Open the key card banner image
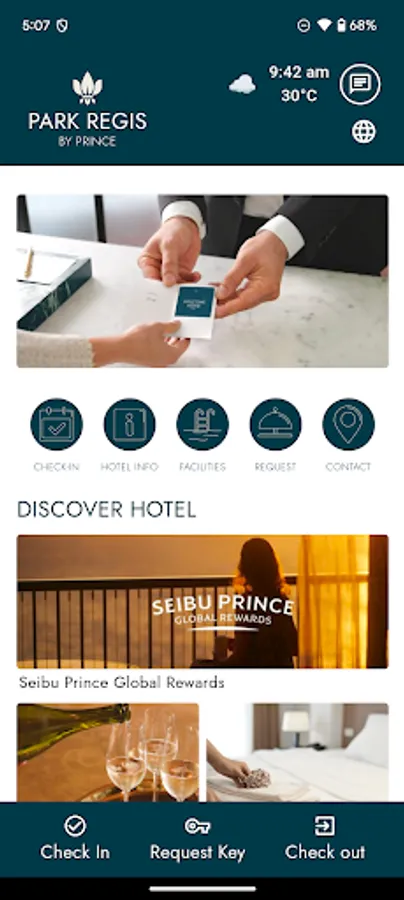Image resolution: width=404 pixels, height=900 pixels. click(x=203, y=281)
